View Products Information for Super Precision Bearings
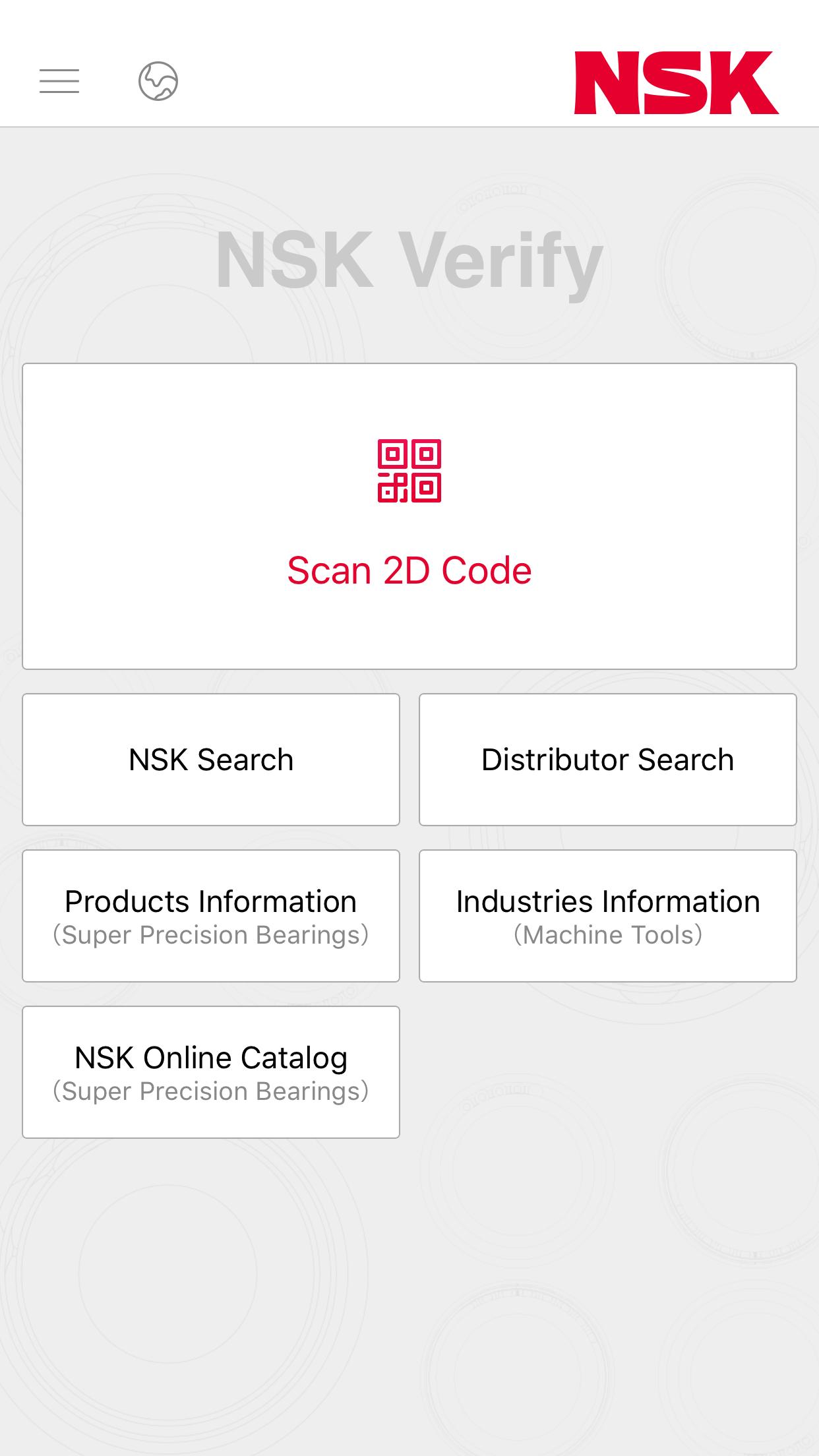 211,916
